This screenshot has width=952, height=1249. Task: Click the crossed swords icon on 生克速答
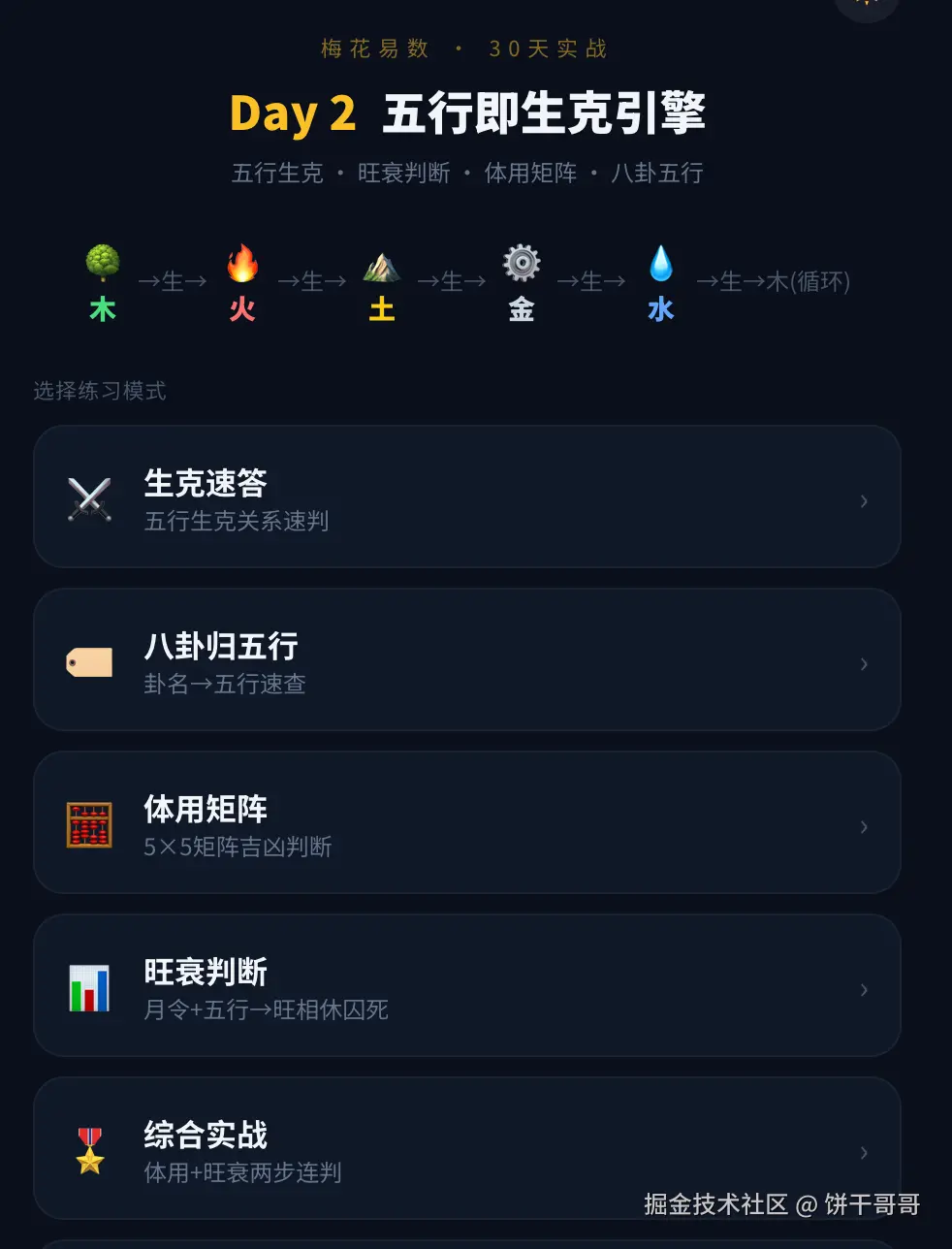pos(89,498)
